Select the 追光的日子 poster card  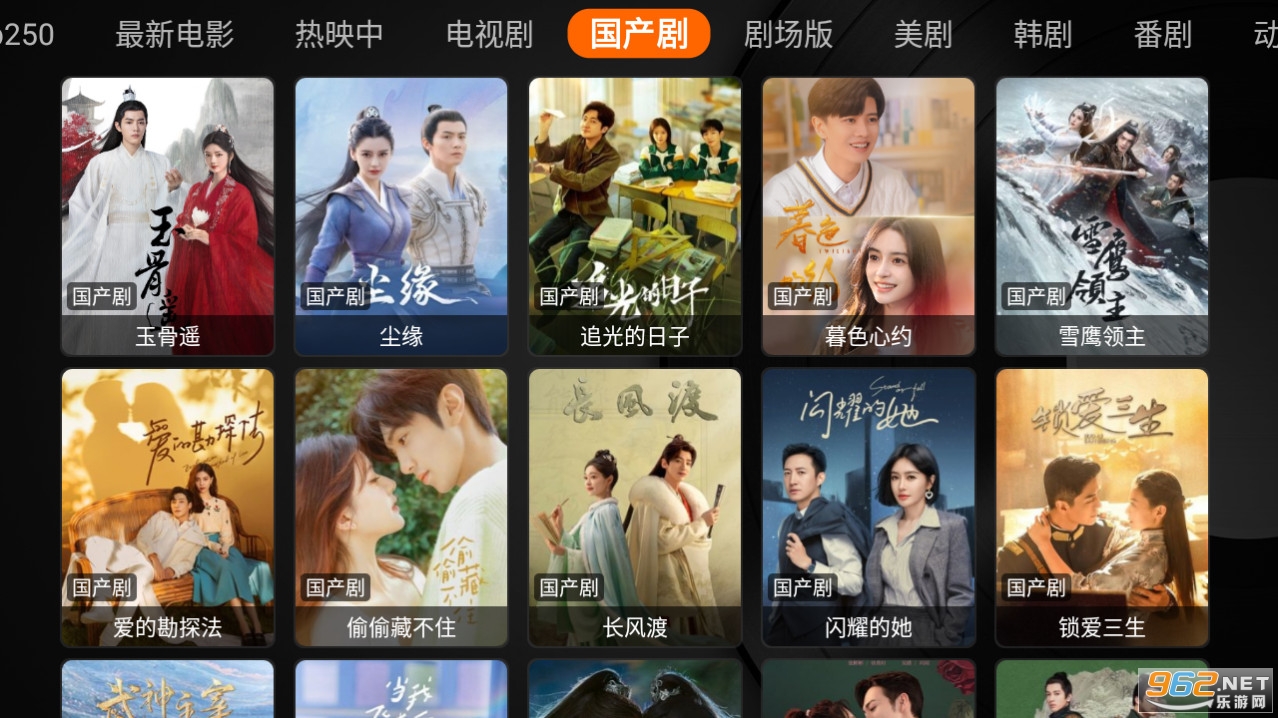635,215
